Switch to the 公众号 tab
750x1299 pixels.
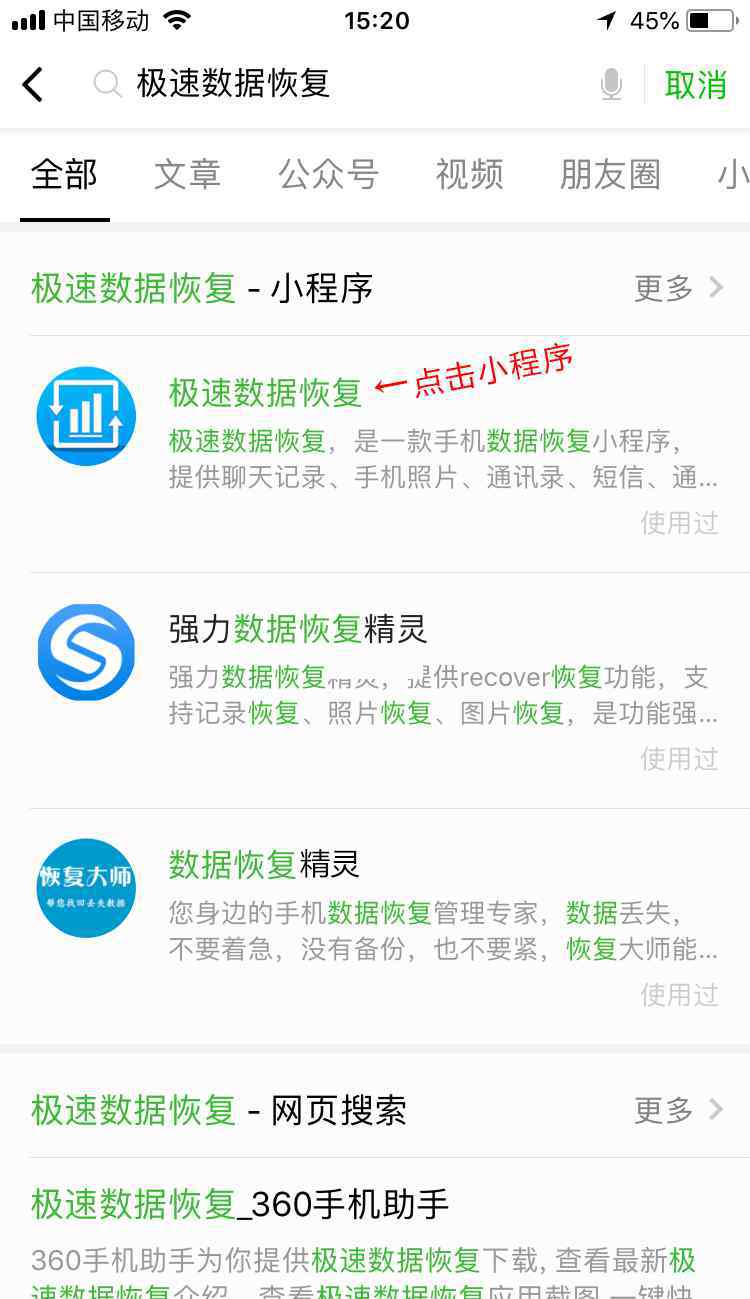coord(328,175)
